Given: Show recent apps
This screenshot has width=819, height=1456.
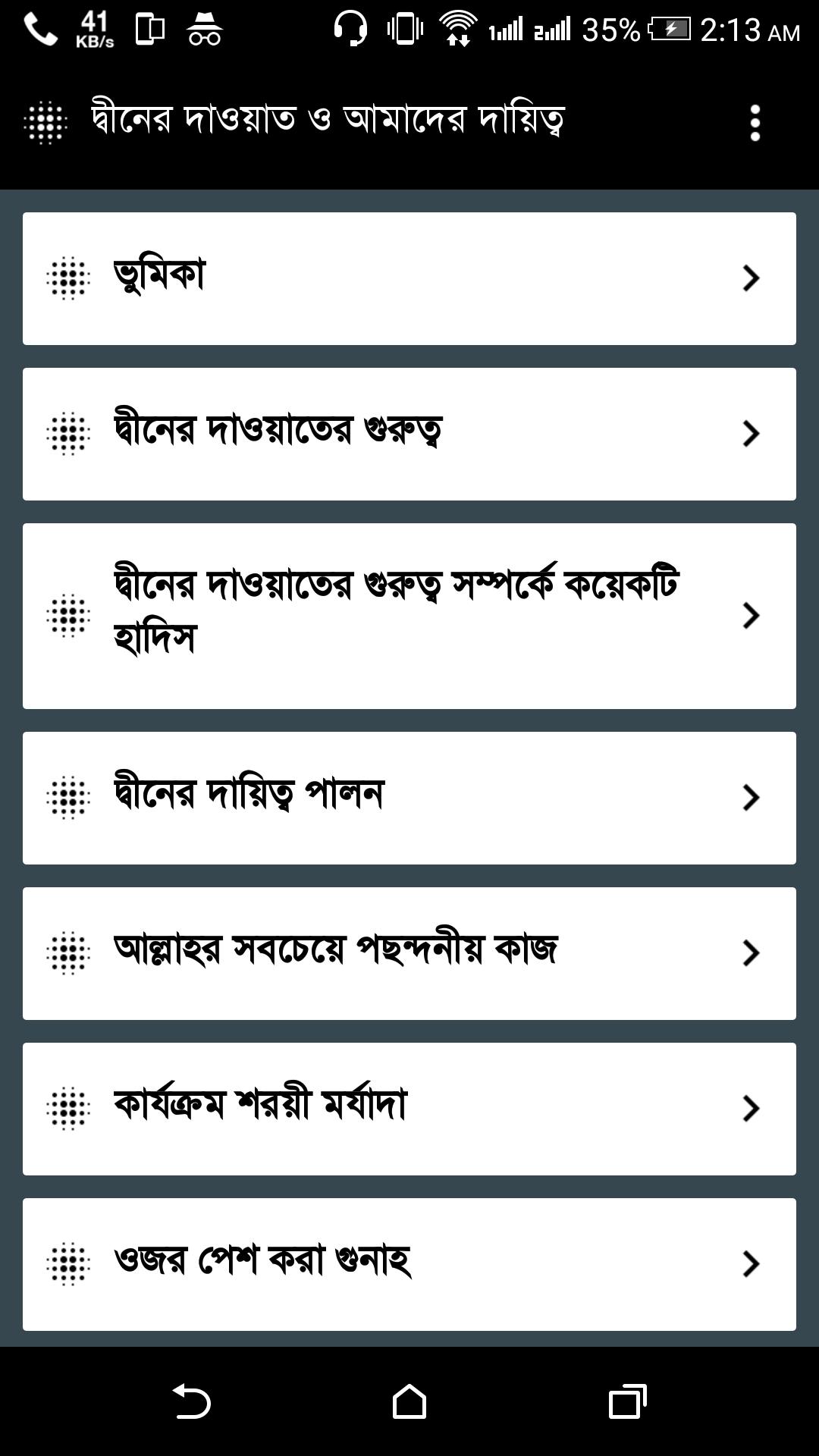Looking at the screenshot, I should tap(627, 1401).
